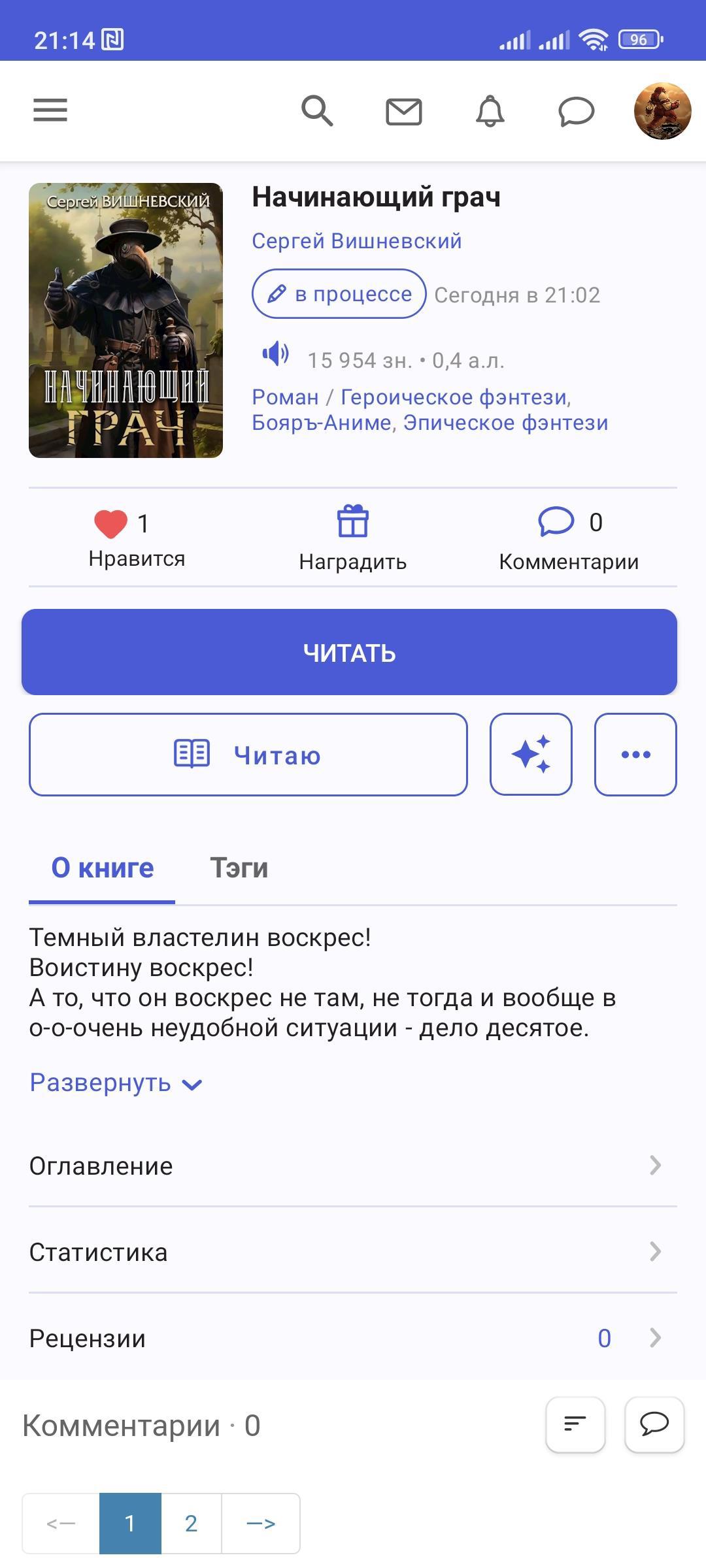Image resolution: width=706 pixels, height=1568 pixels.
Task: Switch to the Тэги tab
Action: (239, 868)
